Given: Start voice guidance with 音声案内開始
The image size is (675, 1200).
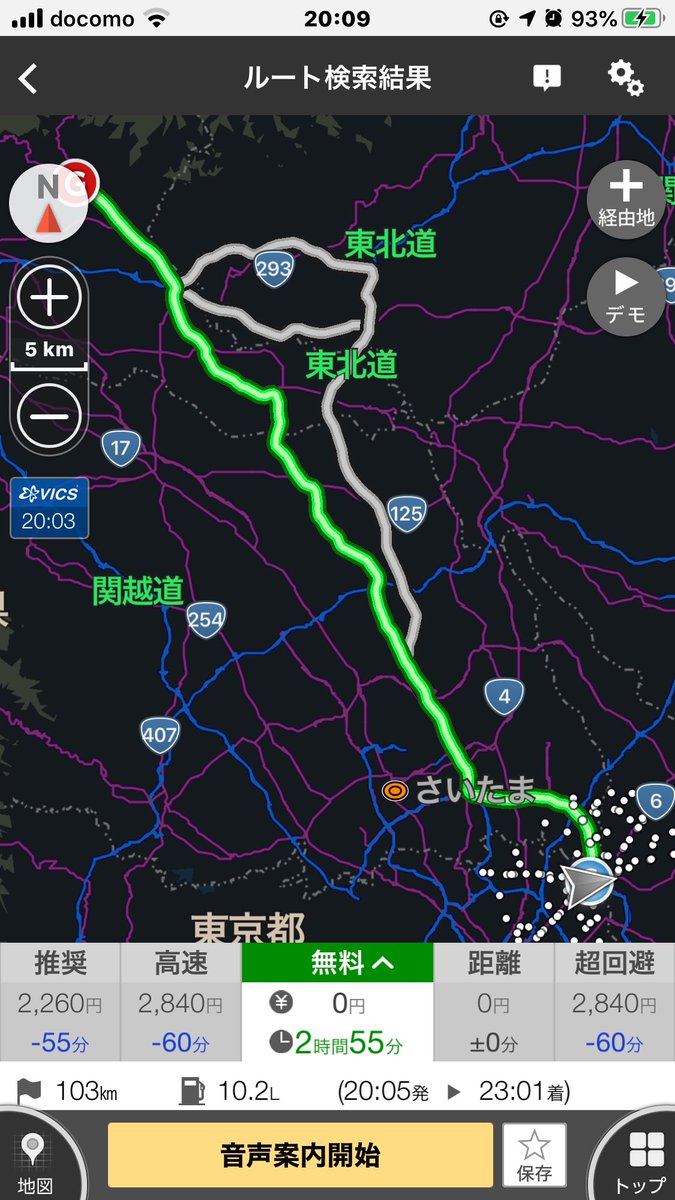Looking at the screenshot, I should click(x=300, y=1157).
